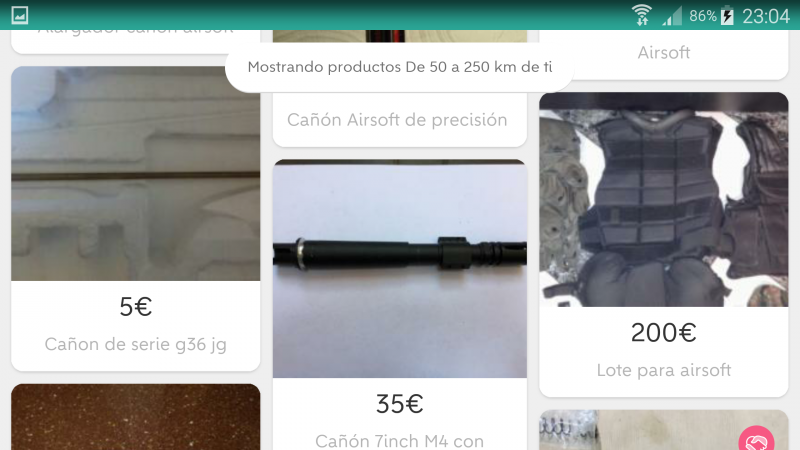Open the Cañon de serie g36 jg listing
Screen dimensions: 800x450
(x=135, y=220)
